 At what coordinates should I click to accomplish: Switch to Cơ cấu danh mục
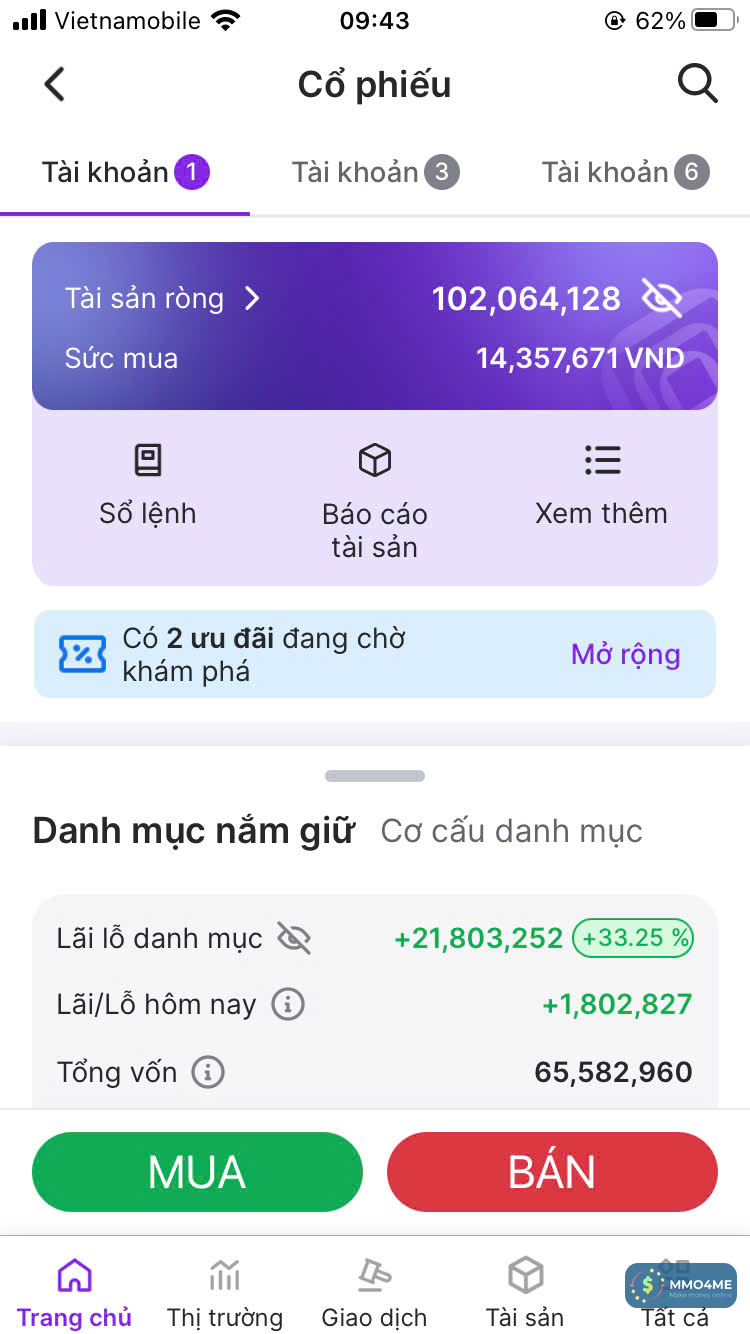pos(511,831)
